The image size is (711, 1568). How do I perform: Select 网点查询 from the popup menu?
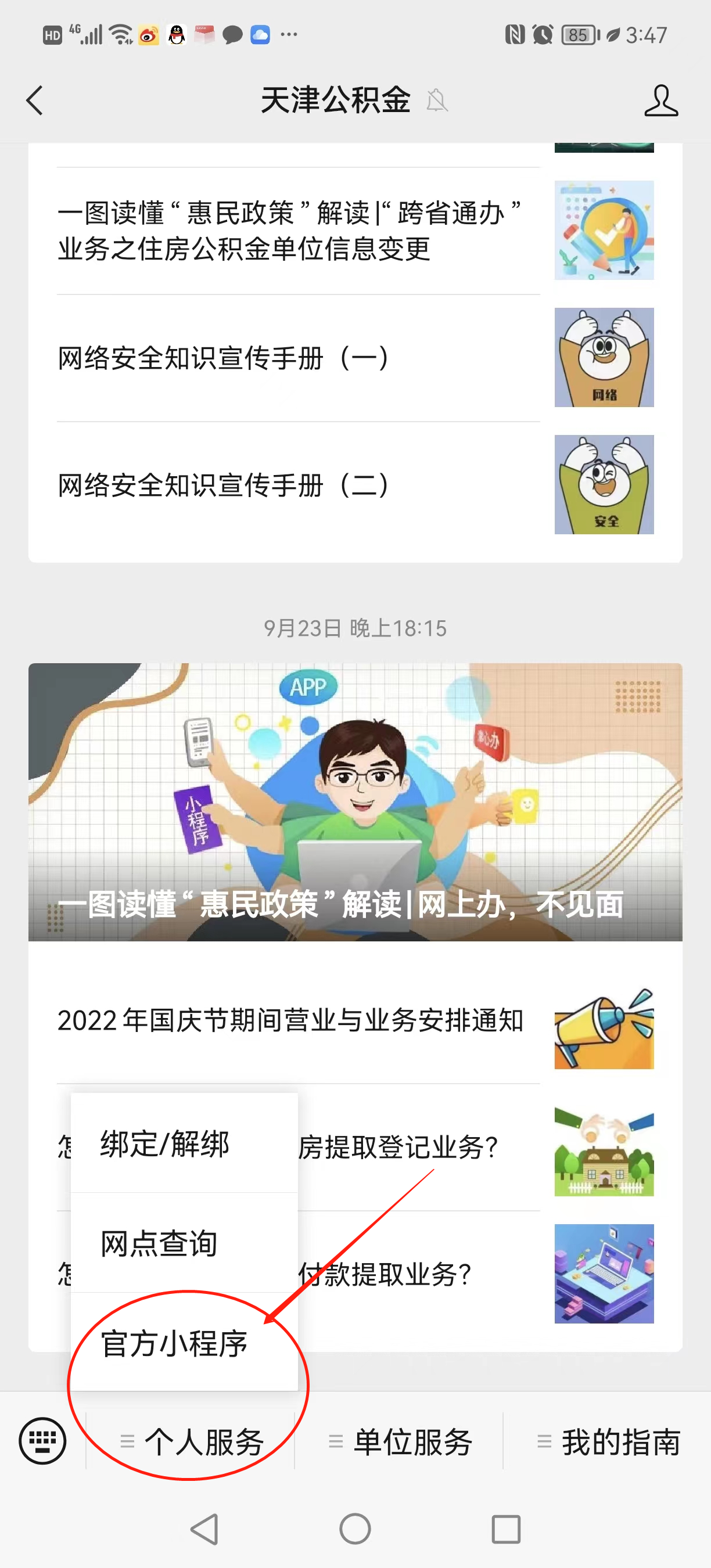(184, 1243)
